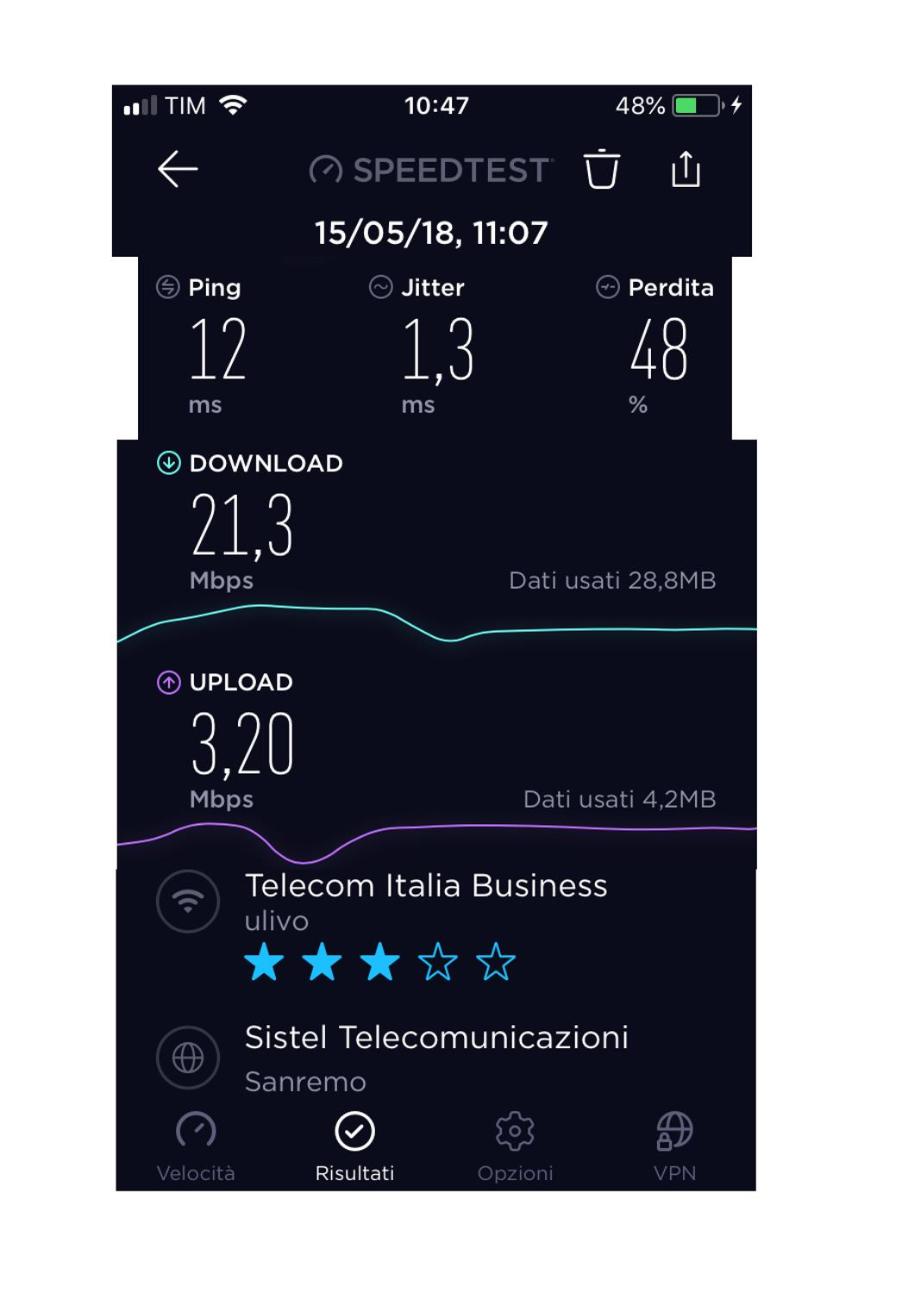This screenshot has width=902, height=1293.
Task: Delete this speed test result
Action: [602, 169]
